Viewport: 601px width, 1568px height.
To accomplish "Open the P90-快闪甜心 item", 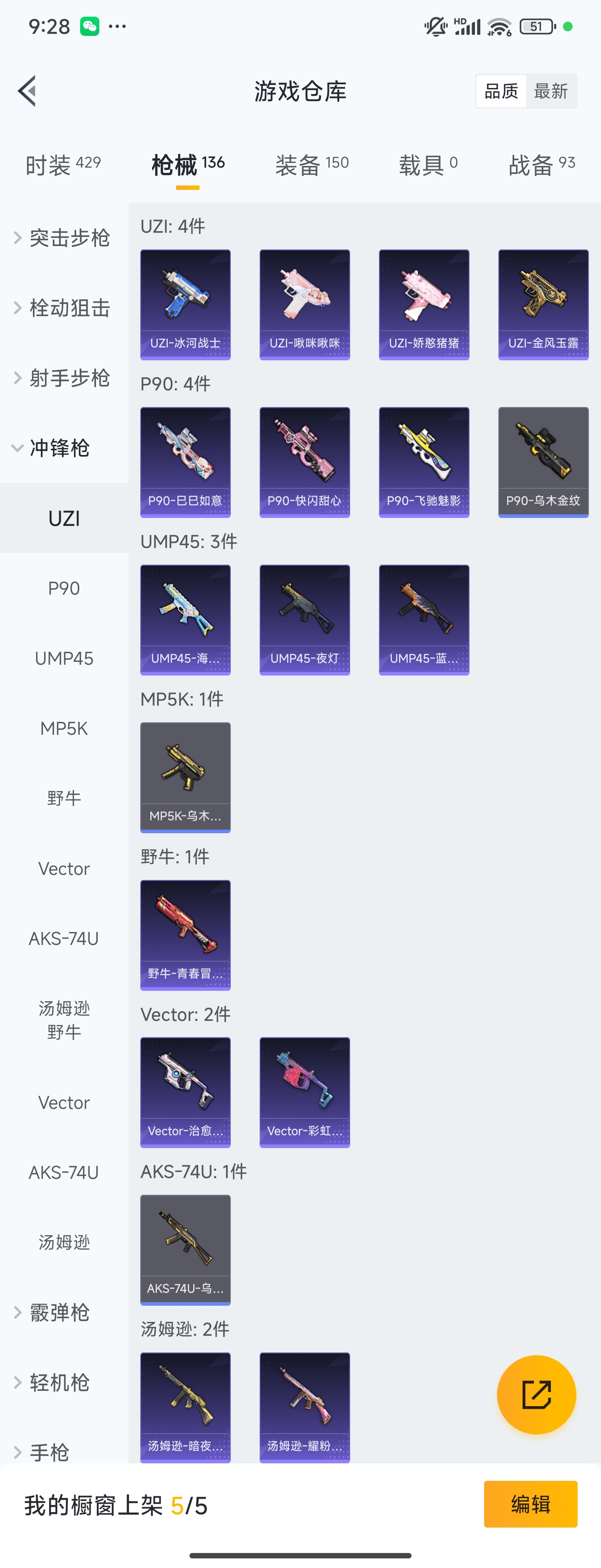I will 304,461.
